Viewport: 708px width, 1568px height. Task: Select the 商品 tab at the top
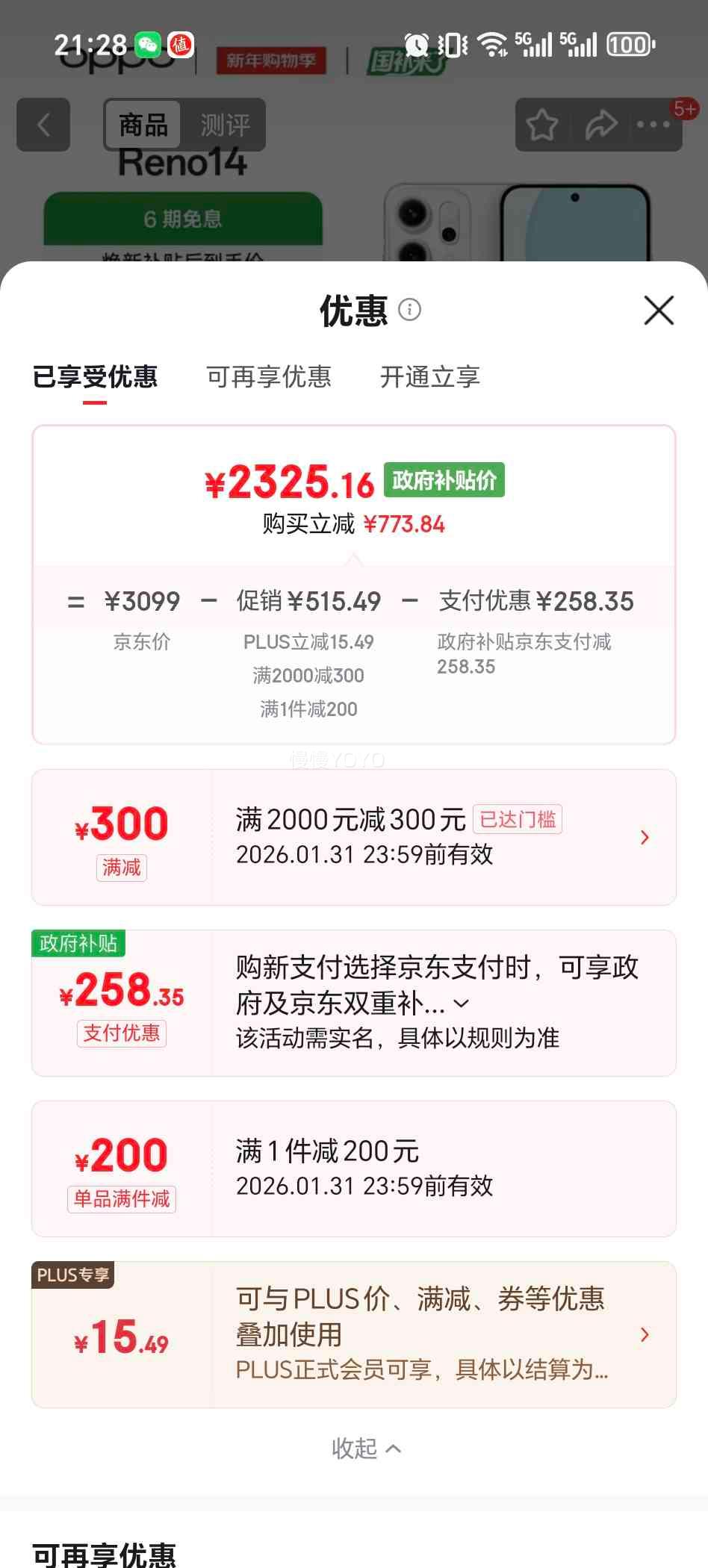tap(143, 125)
